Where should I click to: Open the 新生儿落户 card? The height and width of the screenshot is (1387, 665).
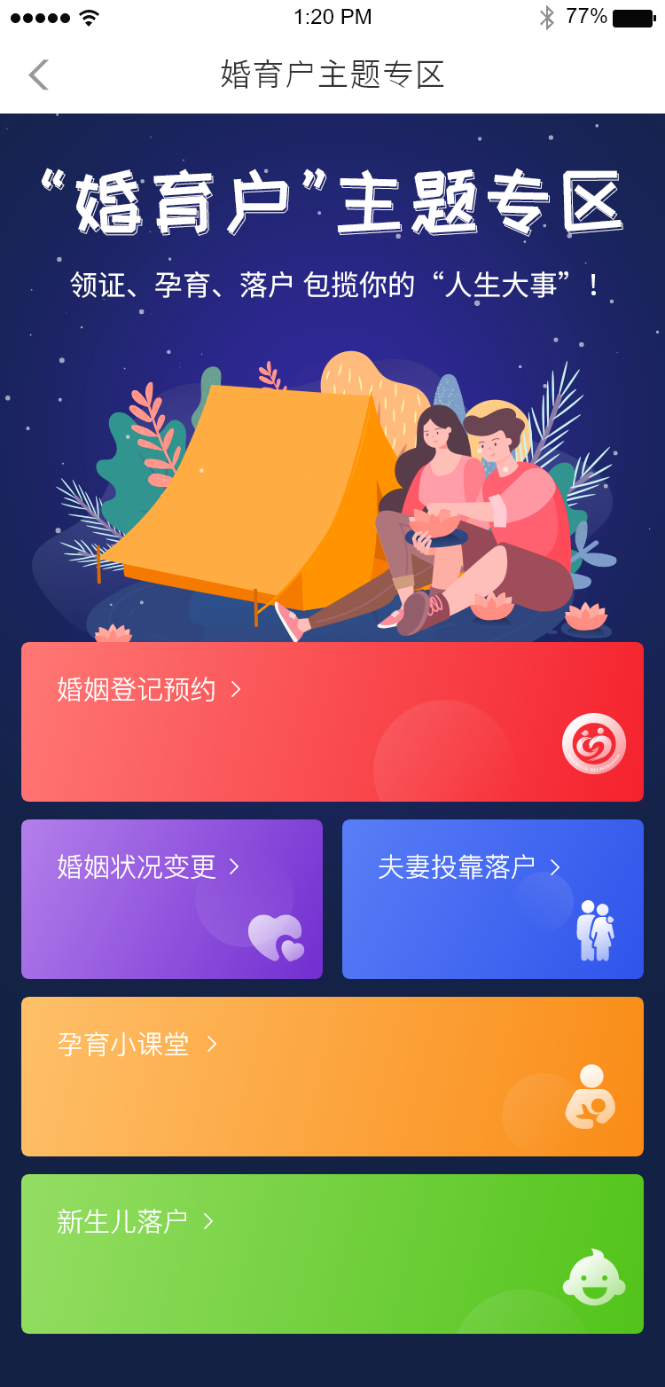pyautogui.click(x=332, y=1254)
